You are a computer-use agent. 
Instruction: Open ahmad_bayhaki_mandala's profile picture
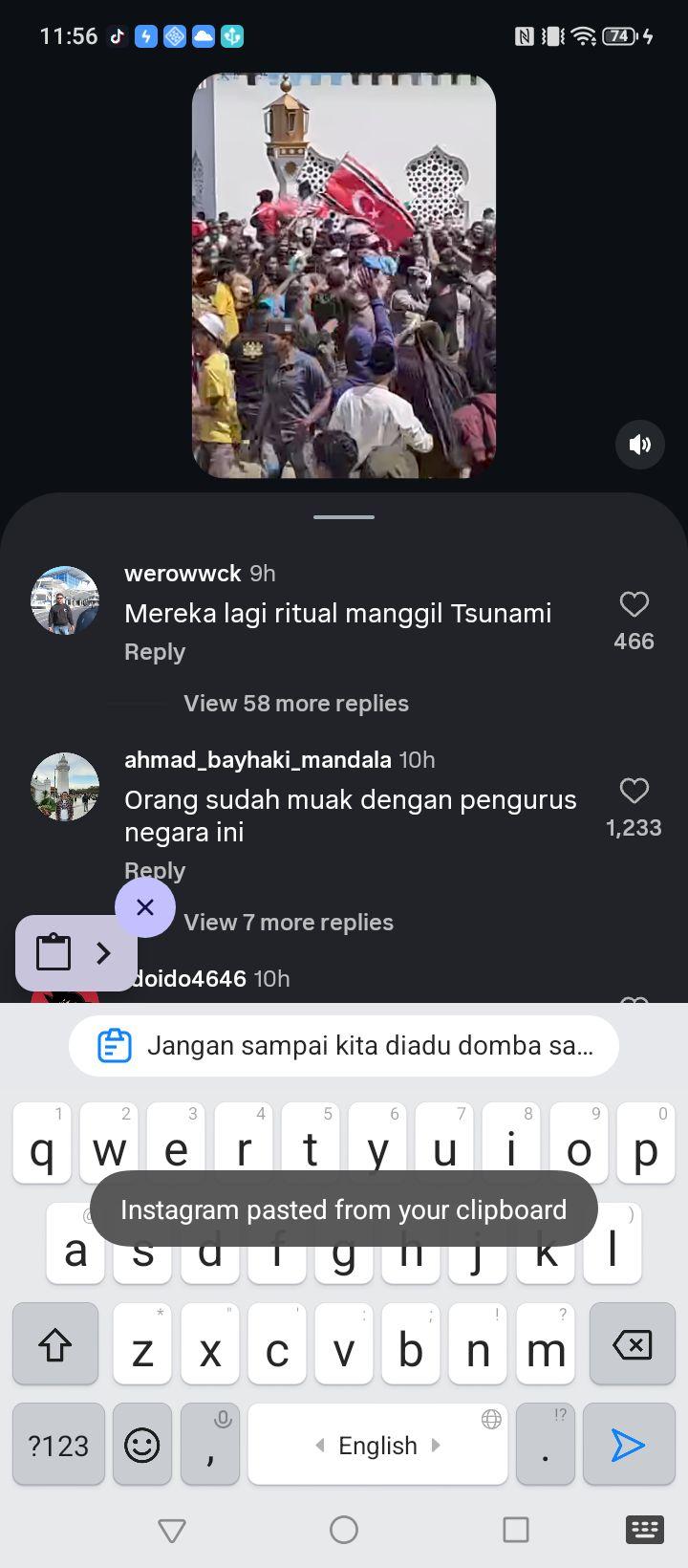(65, 787)
